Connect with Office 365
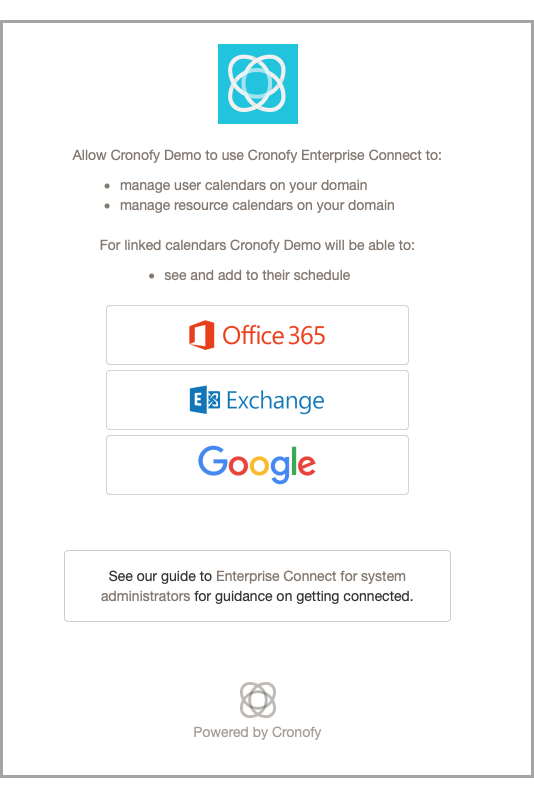 pos(257,335)
